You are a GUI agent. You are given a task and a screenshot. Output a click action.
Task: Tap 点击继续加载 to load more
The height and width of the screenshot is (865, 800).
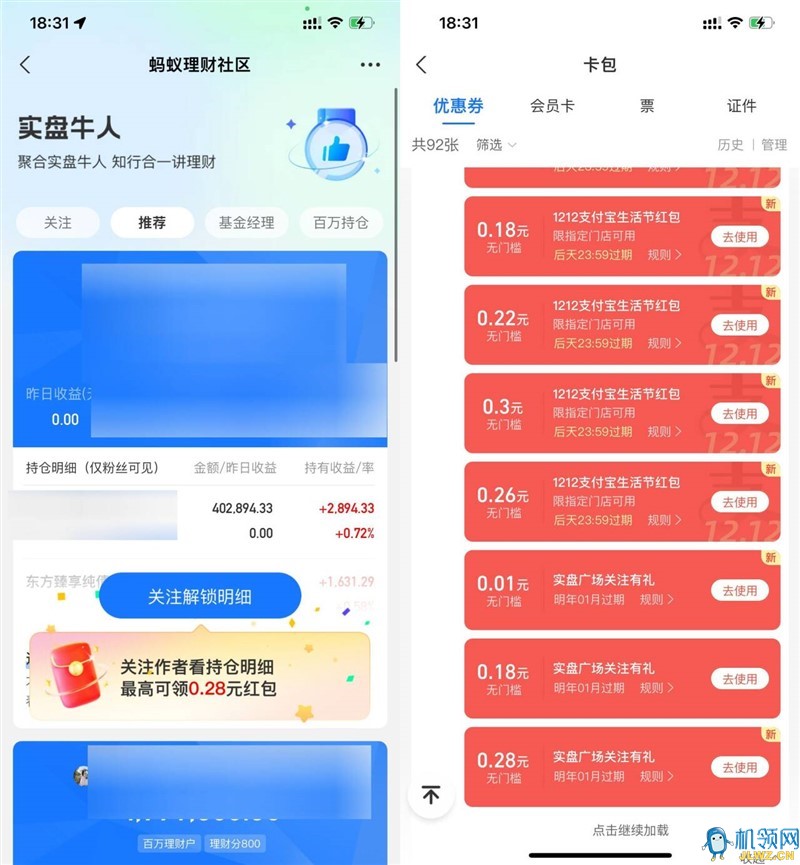pos(630,830)
